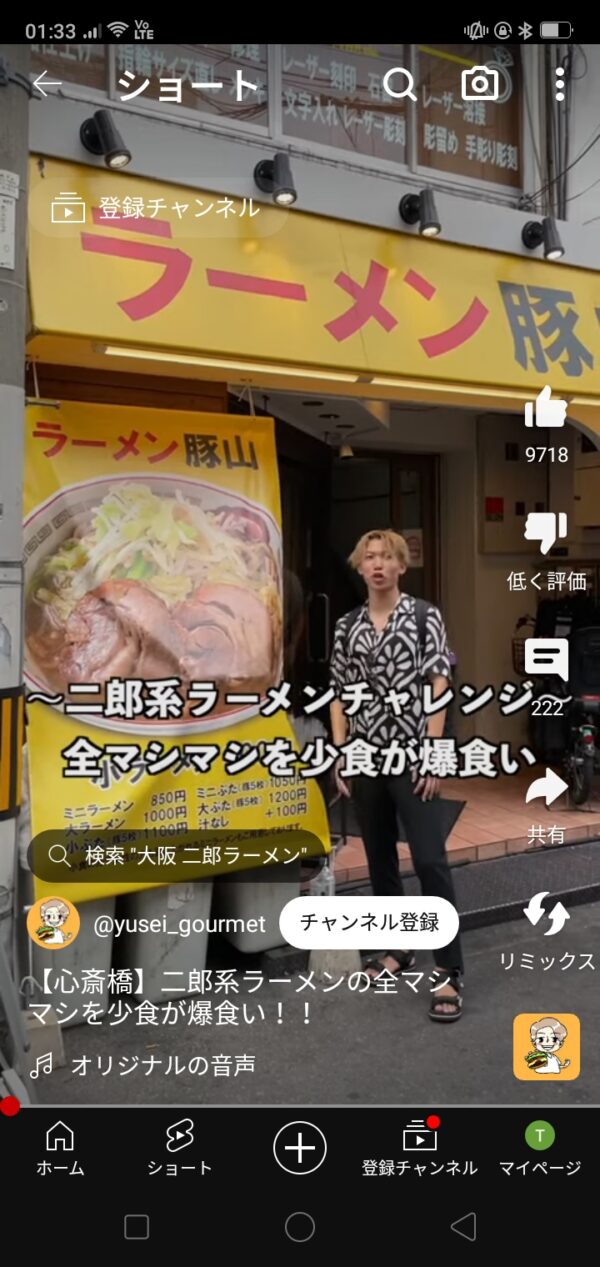Dislike the video via 低く評価
Viewport: 600px width, 1267px height.
[546, 552]
